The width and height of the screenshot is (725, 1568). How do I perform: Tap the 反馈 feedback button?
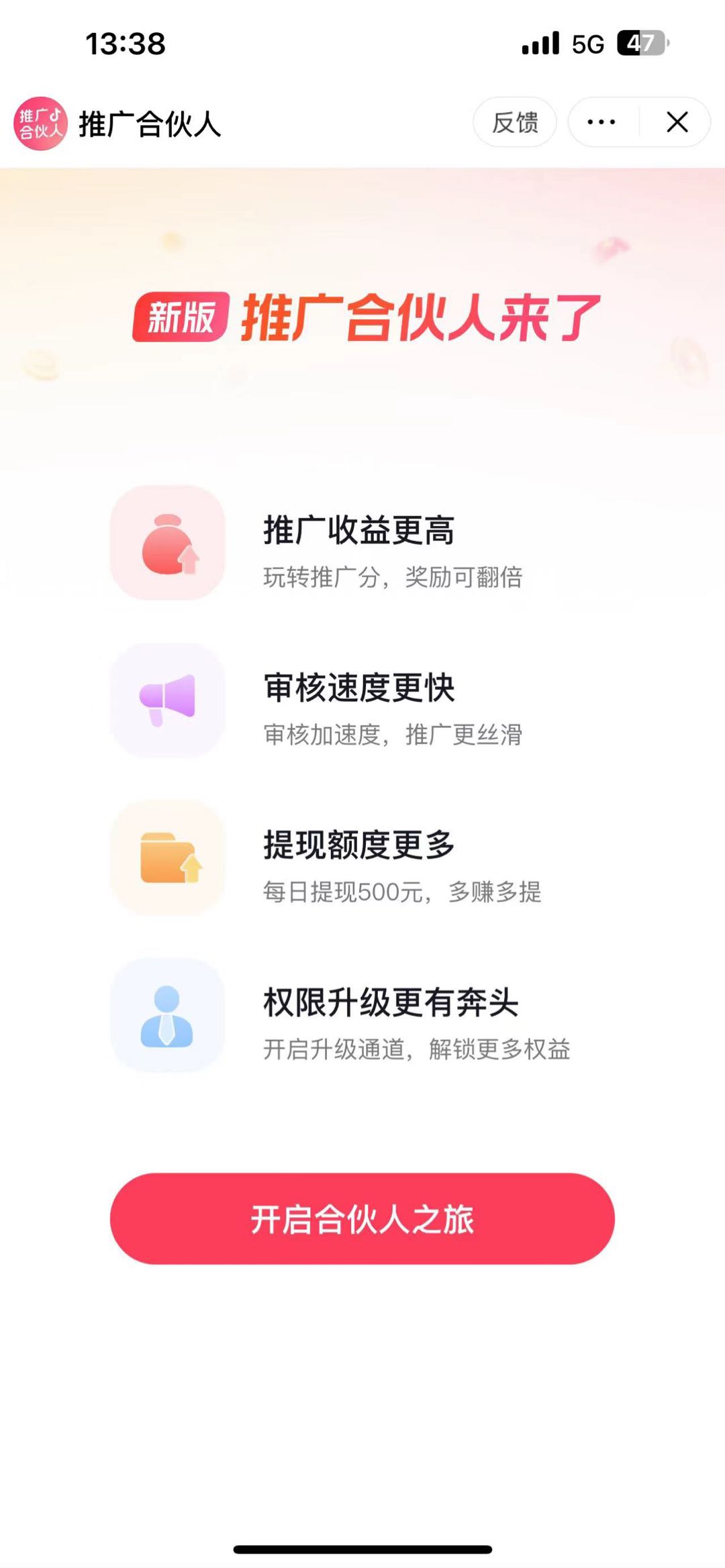[x=515, y=122]
